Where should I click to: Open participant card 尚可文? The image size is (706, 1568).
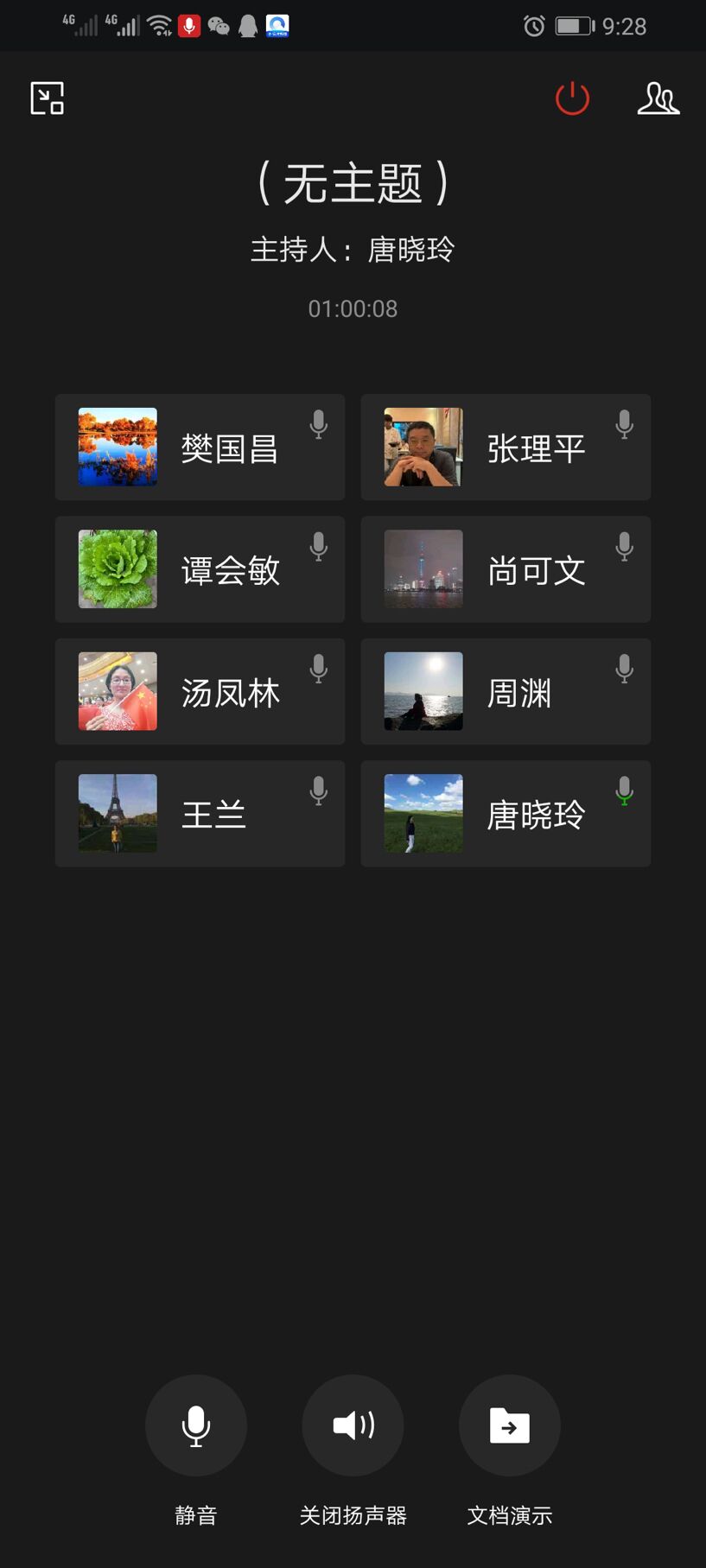[506, 569]
